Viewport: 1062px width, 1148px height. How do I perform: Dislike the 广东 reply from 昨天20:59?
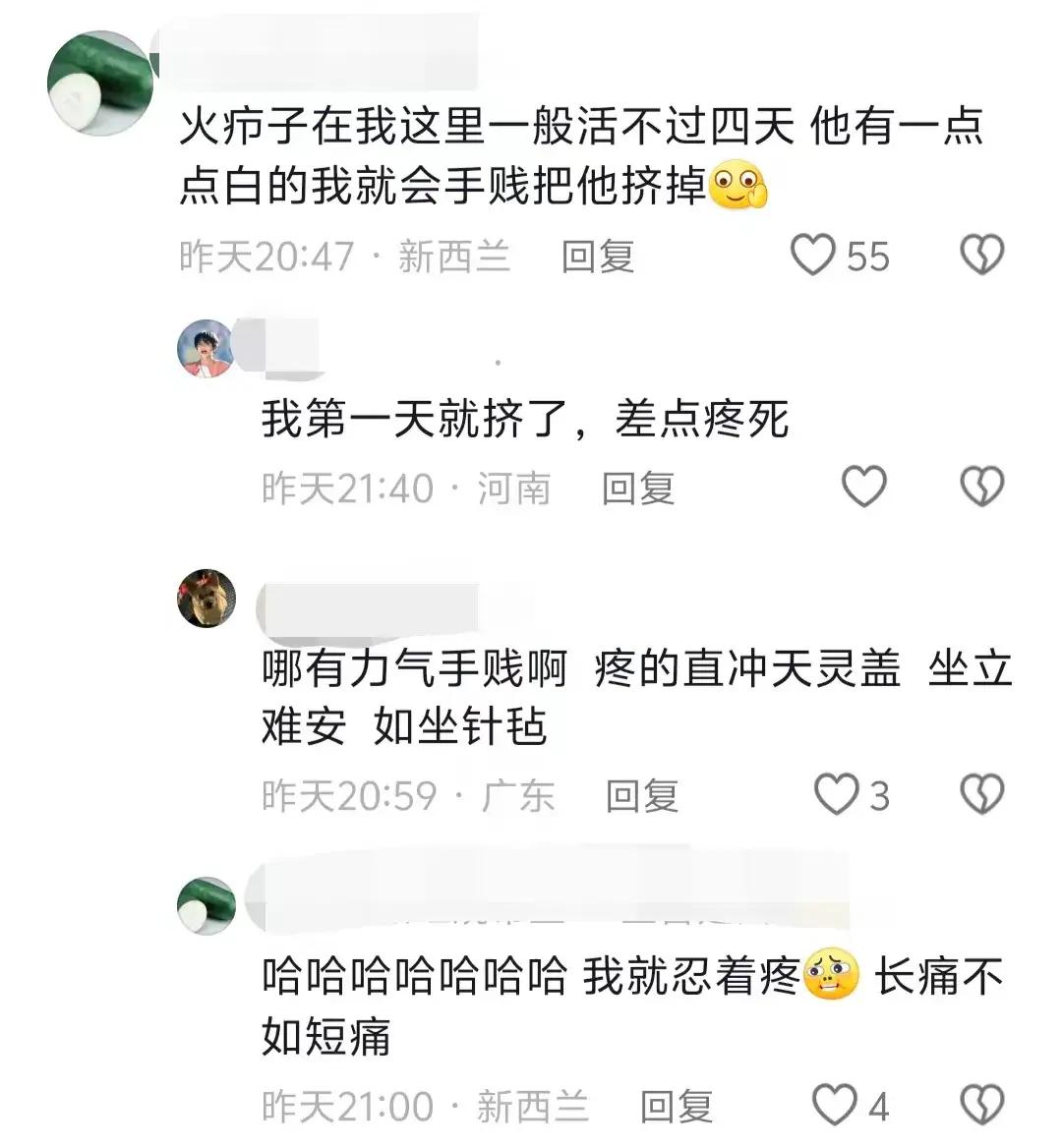(980, 794)
